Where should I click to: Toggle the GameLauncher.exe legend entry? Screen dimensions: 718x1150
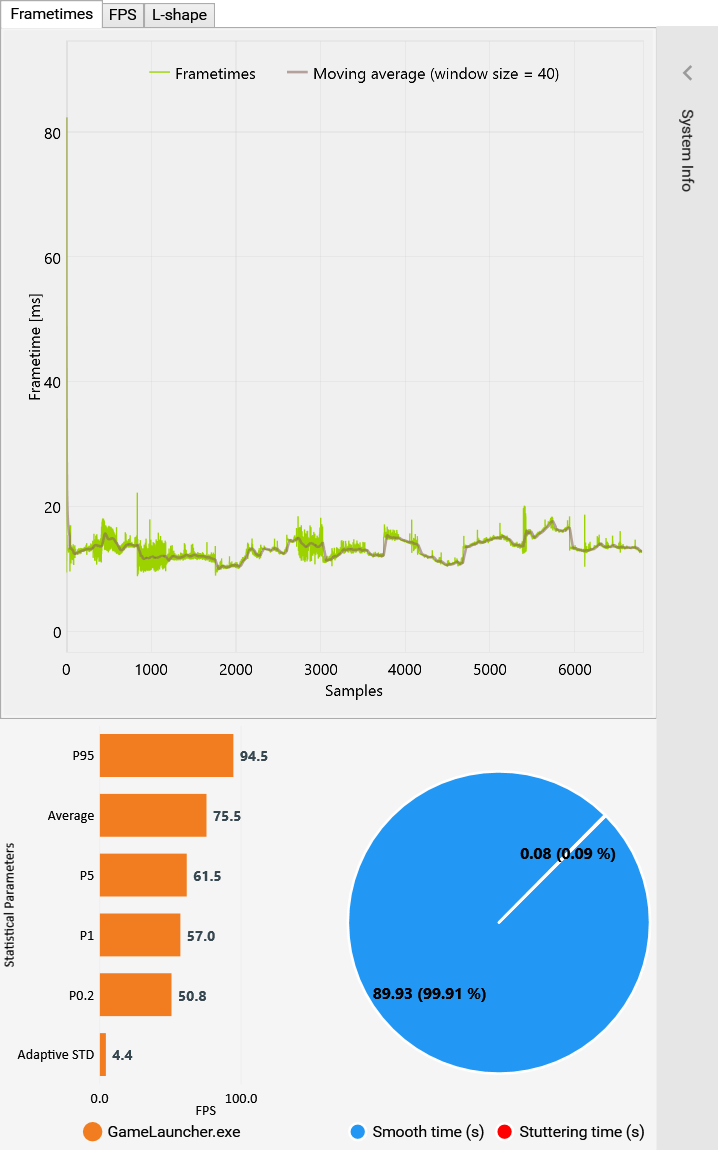click(162, 1132)
